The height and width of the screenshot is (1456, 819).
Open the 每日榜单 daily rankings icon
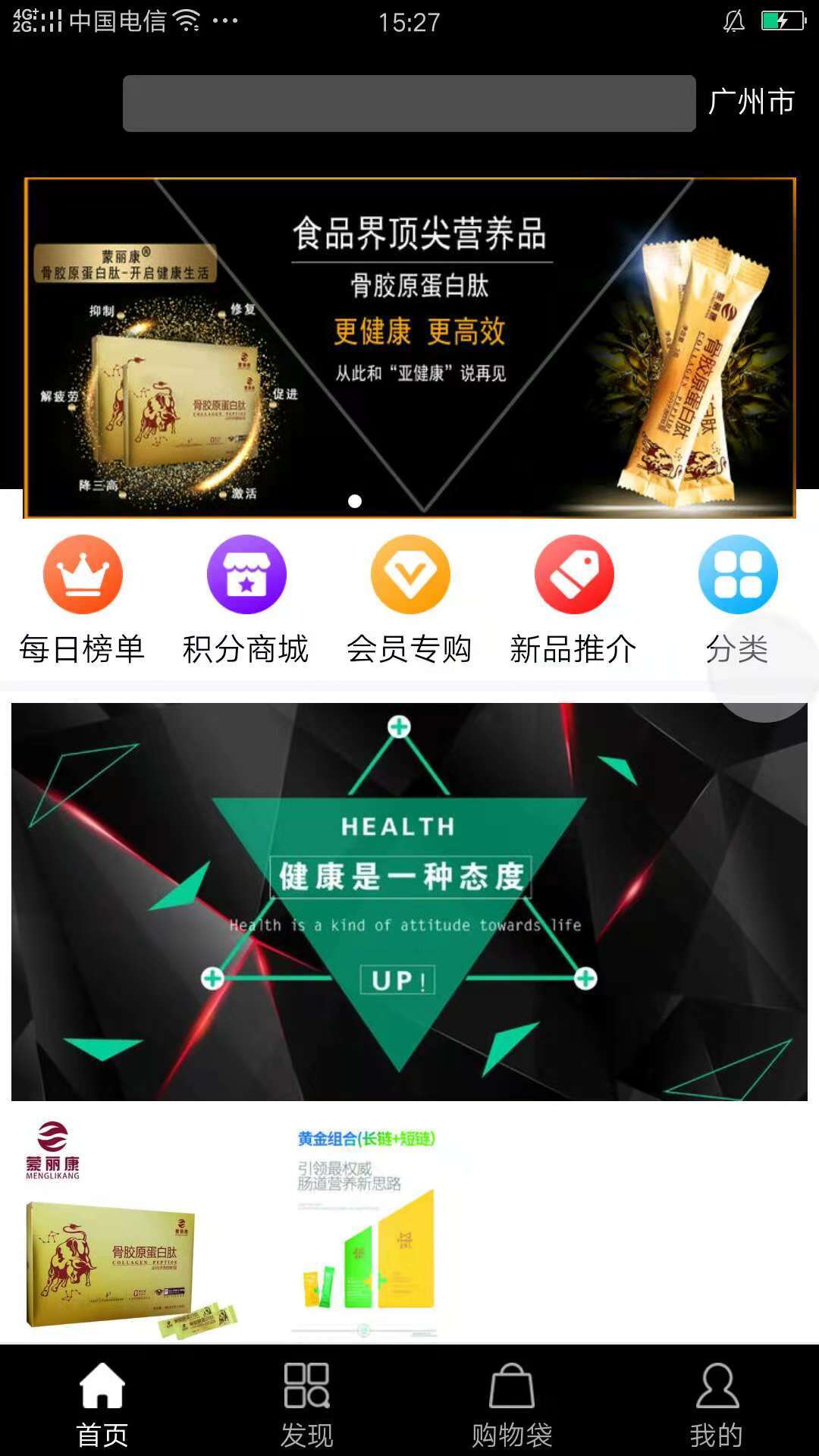tap(83, 575)
